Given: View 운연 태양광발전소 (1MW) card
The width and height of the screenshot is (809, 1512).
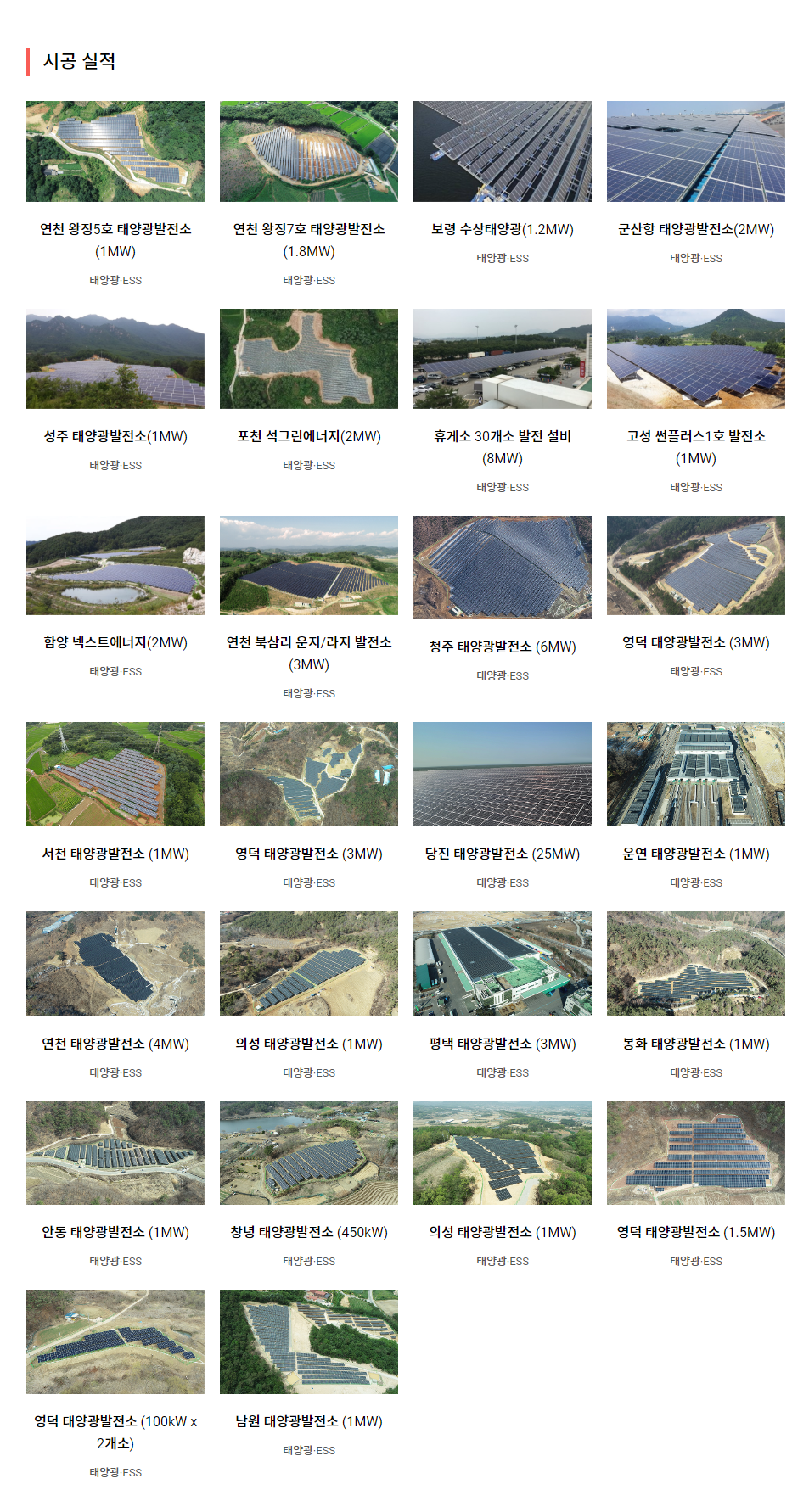Looking at the screenshot, I should pyautogui.click(x=695, y=774).
